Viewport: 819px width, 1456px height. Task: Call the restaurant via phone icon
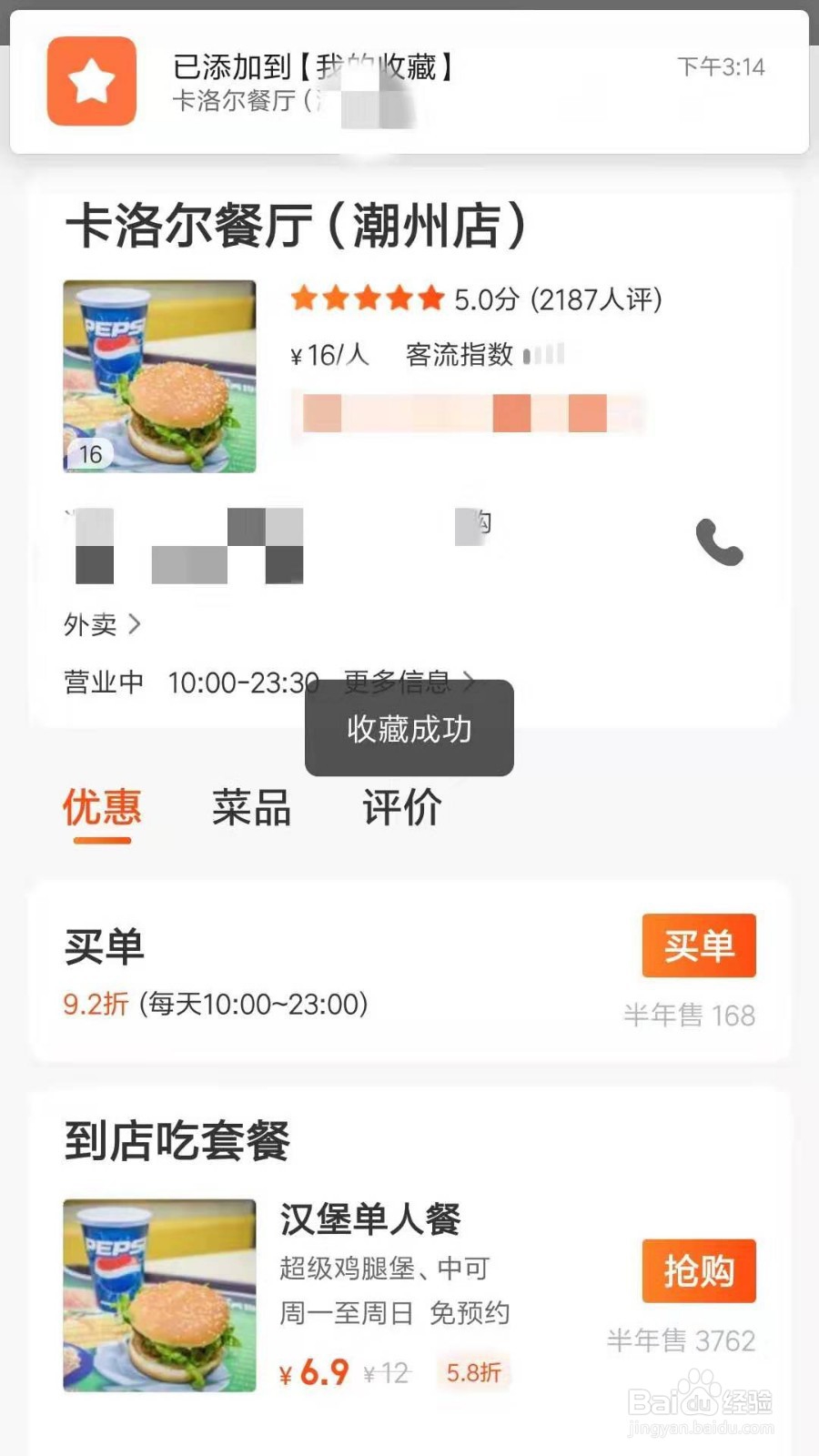pos(719,542)
